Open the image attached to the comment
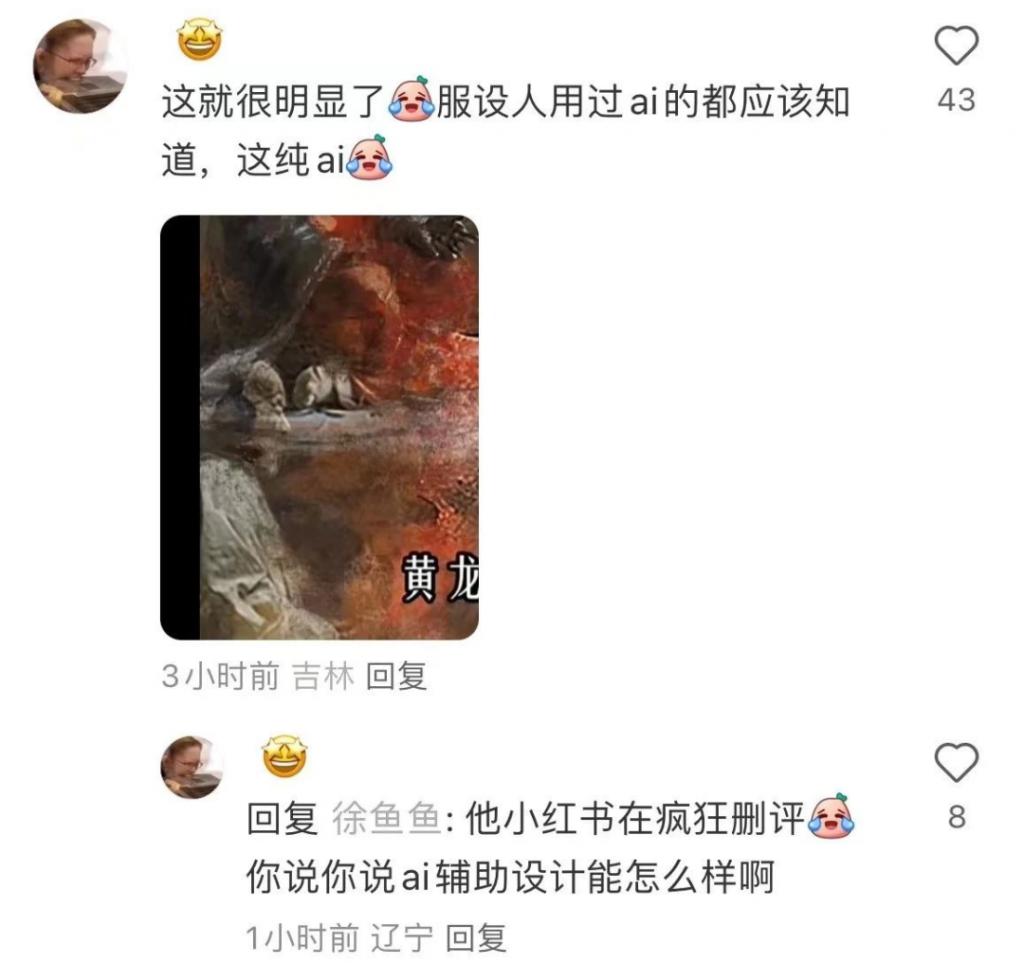 point(319,427)
